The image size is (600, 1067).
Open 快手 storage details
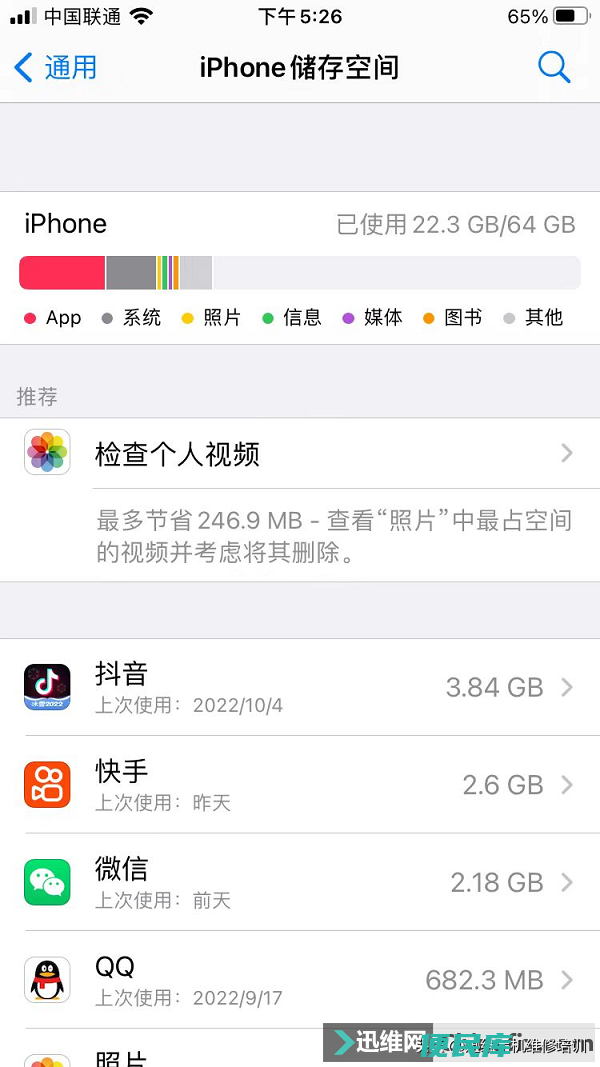click(300, 784)
